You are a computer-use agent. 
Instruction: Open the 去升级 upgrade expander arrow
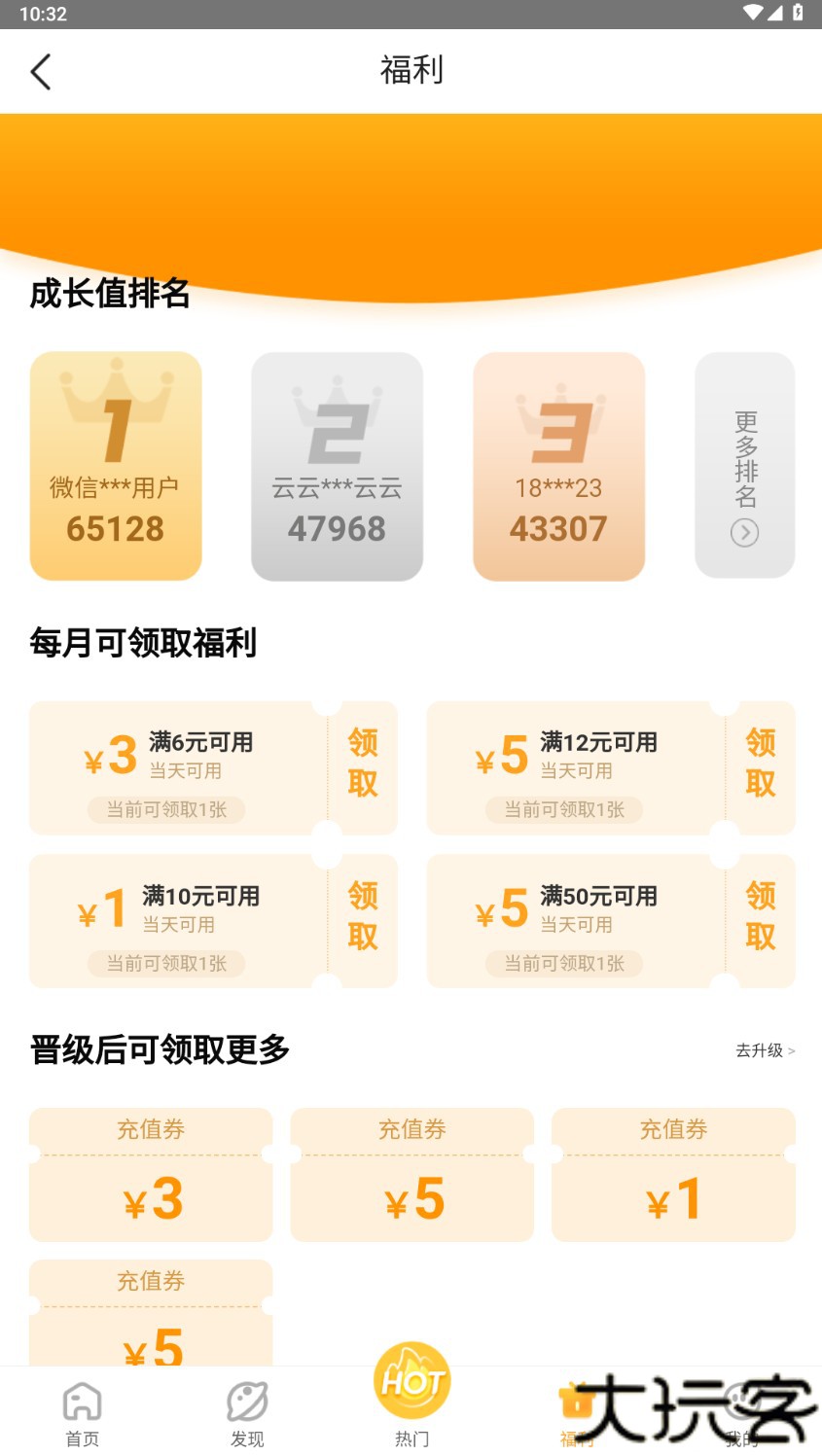[x=764, y=1050]
